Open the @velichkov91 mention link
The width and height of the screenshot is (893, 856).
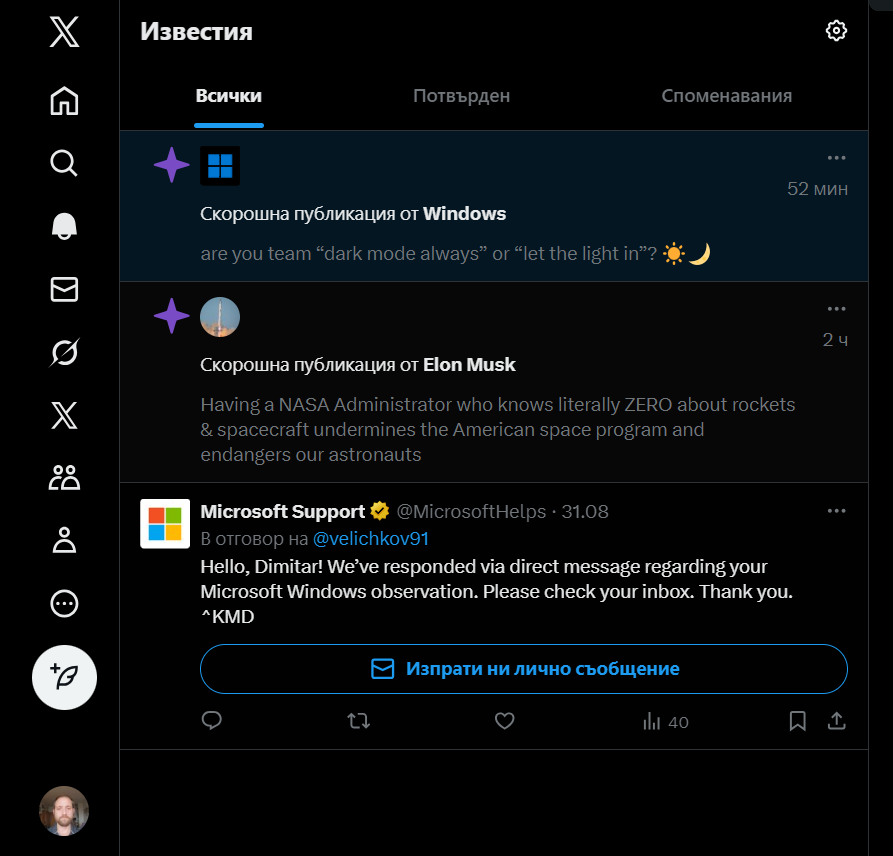371,539
